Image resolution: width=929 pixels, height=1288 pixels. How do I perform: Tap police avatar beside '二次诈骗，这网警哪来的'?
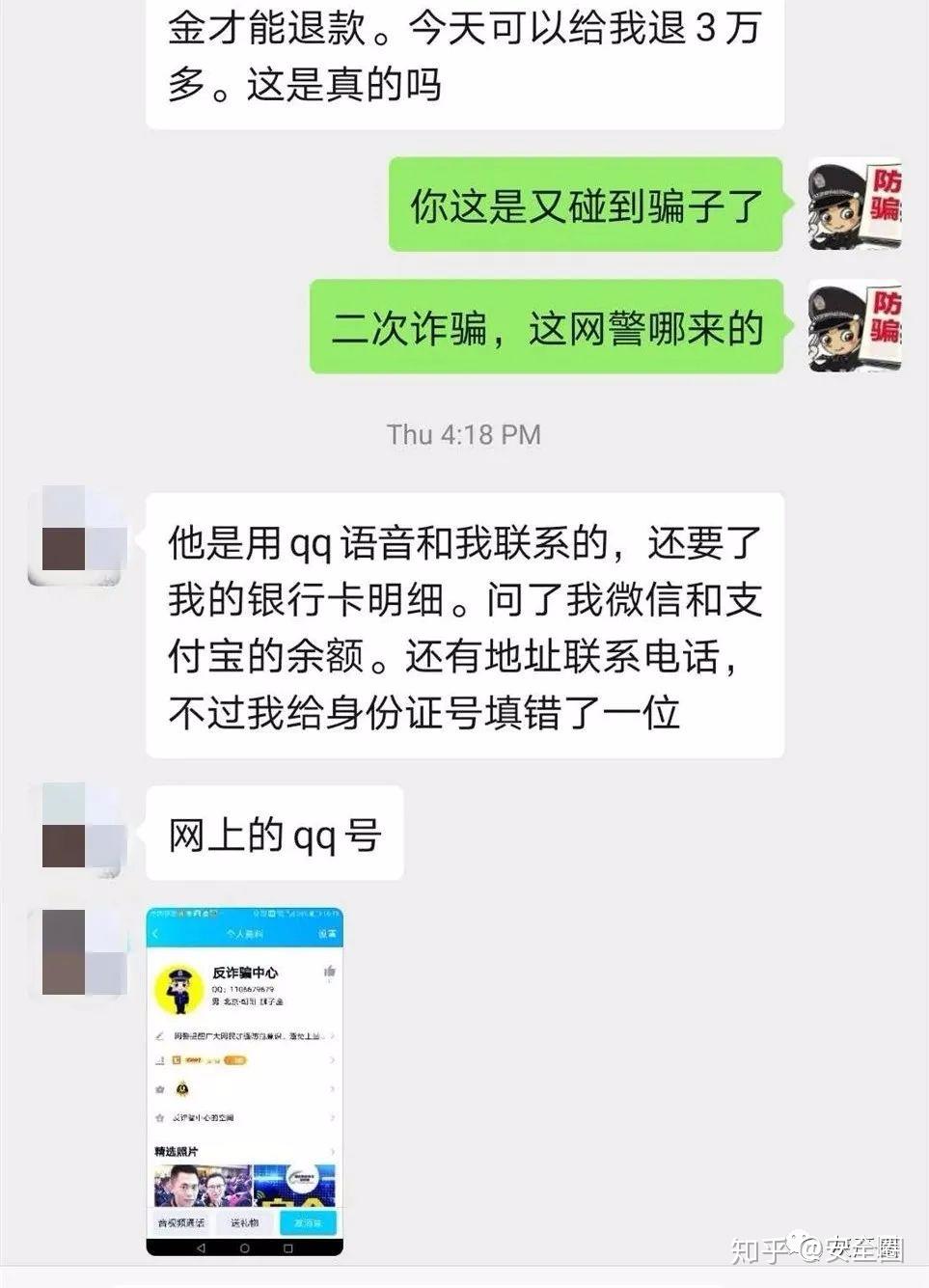[854, 326]
